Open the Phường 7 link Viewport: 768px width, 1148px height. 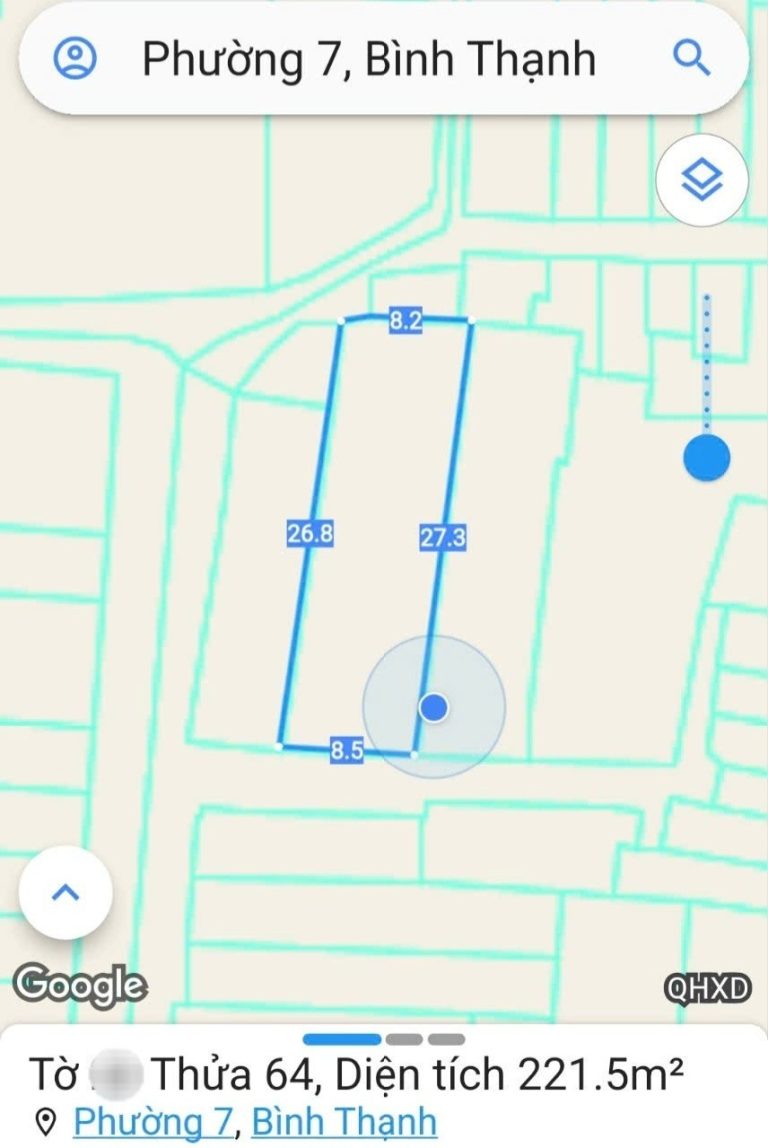(151, 1122)
